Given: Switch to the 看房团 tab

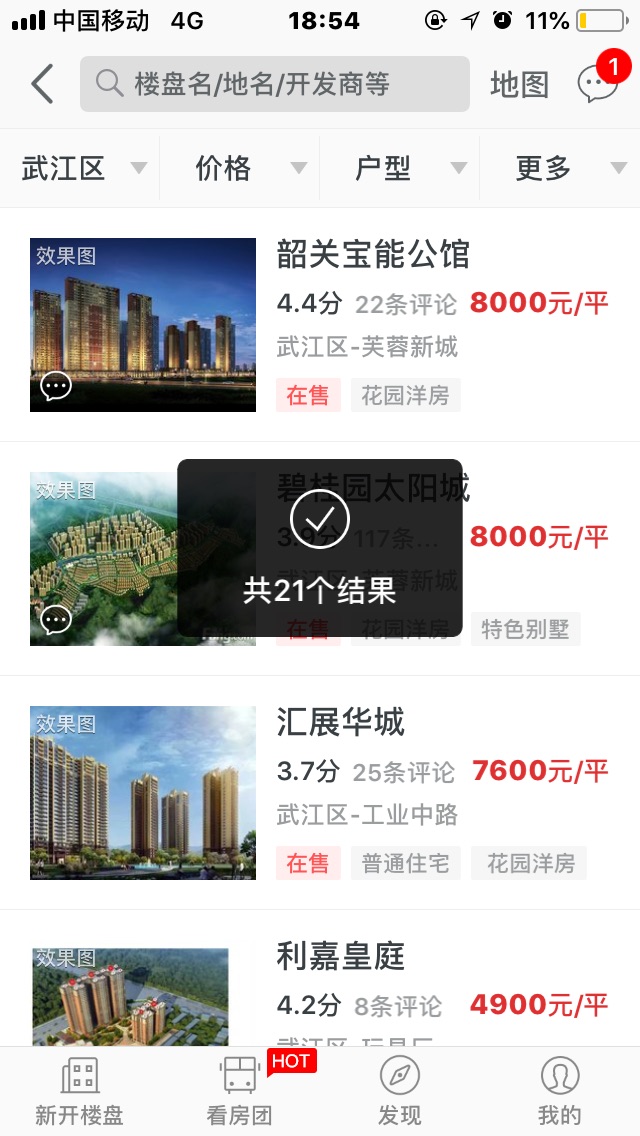Looking at the screenshot, I should tap(240, 1091).
